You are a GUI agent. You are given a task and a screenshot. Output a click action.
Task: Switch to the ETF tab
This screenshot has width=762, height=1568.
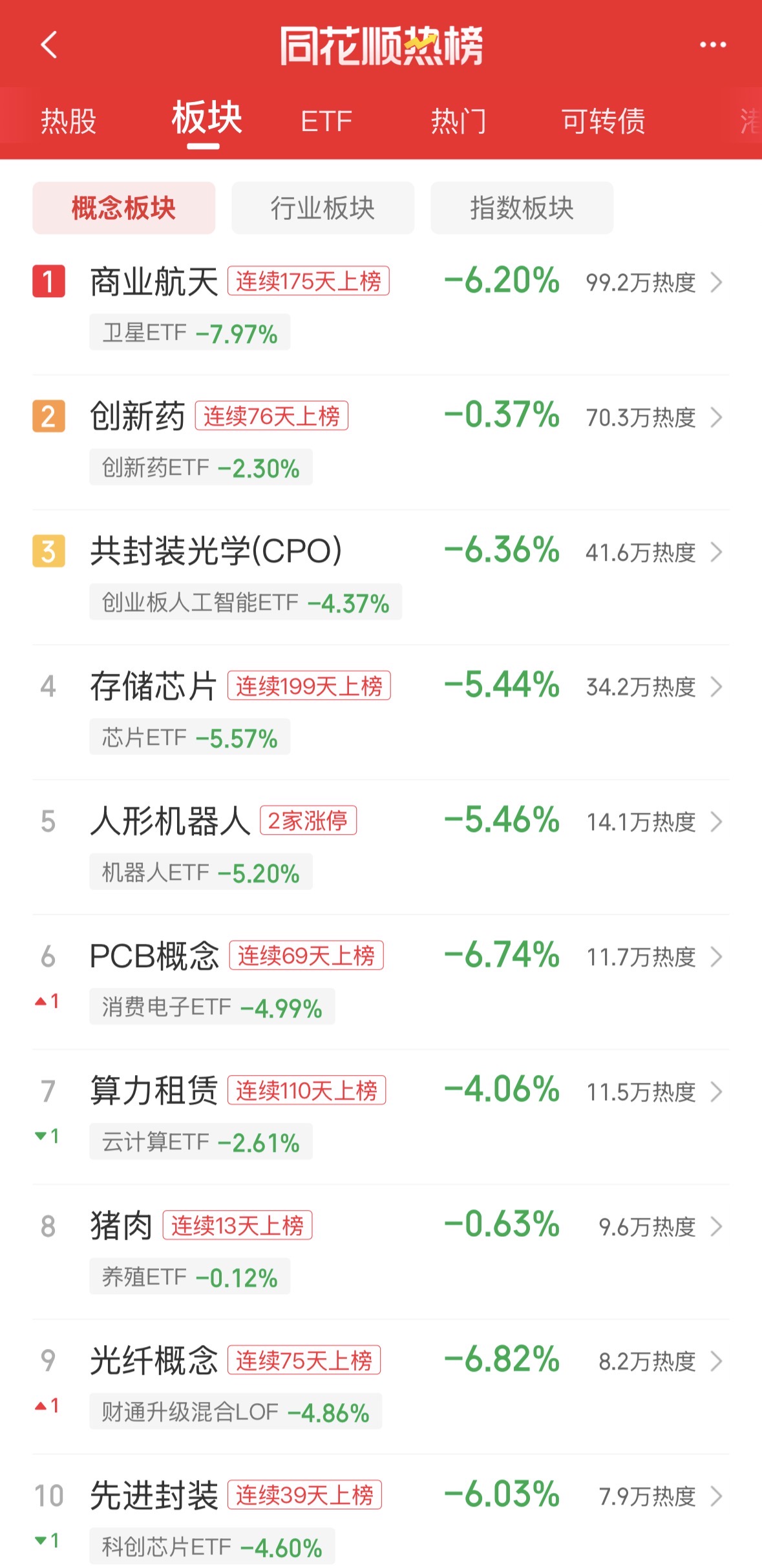click(x=326, y=121)
